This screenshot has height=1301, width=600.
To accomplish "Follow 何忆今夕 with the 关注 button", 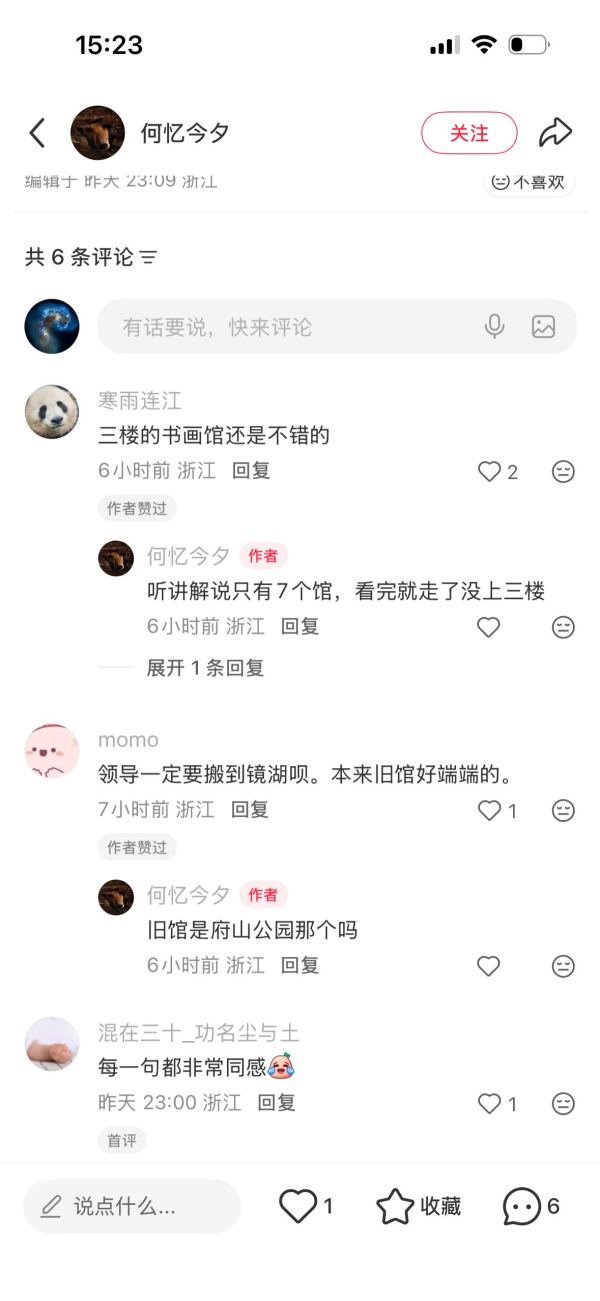I will point(469,133).
